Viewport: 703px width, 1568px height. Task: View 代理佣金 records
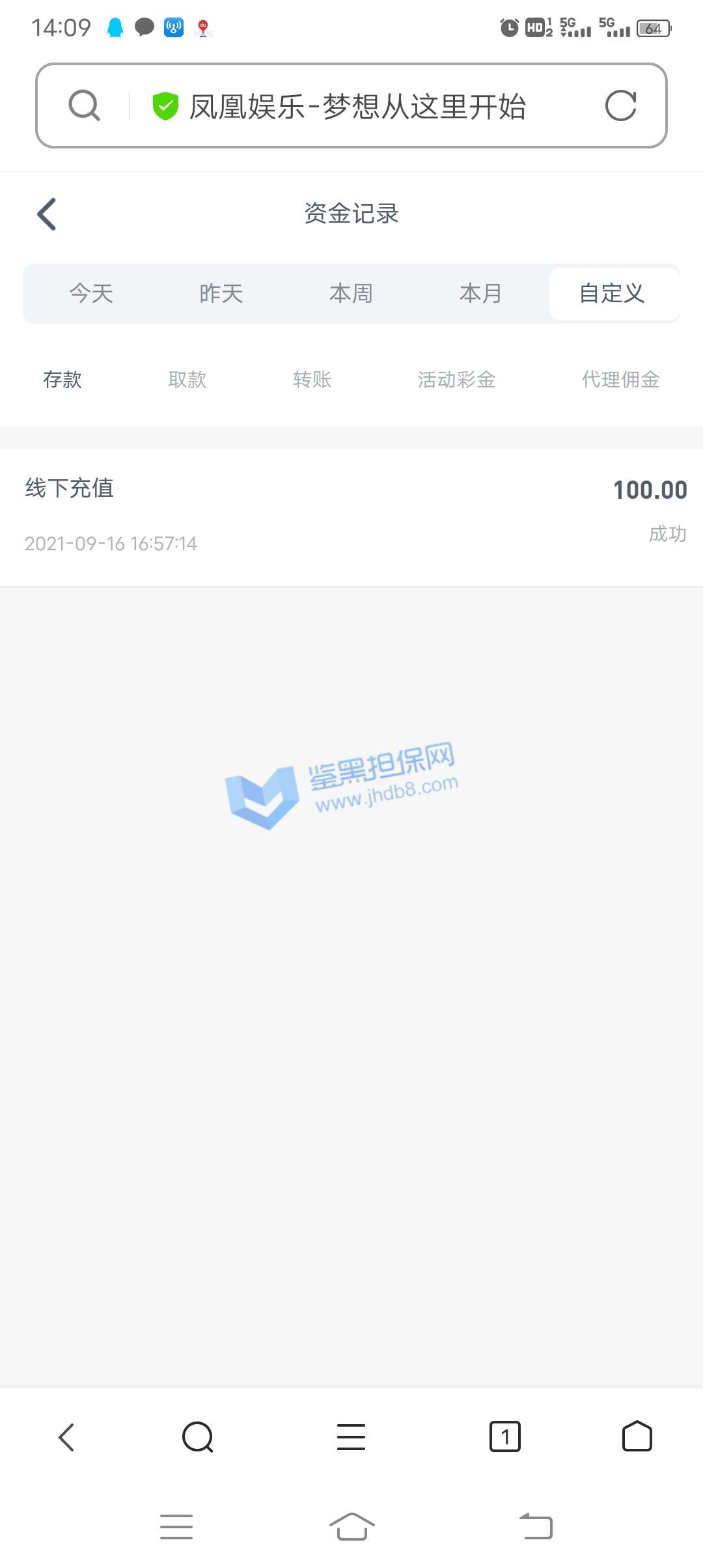coord(621,380)
